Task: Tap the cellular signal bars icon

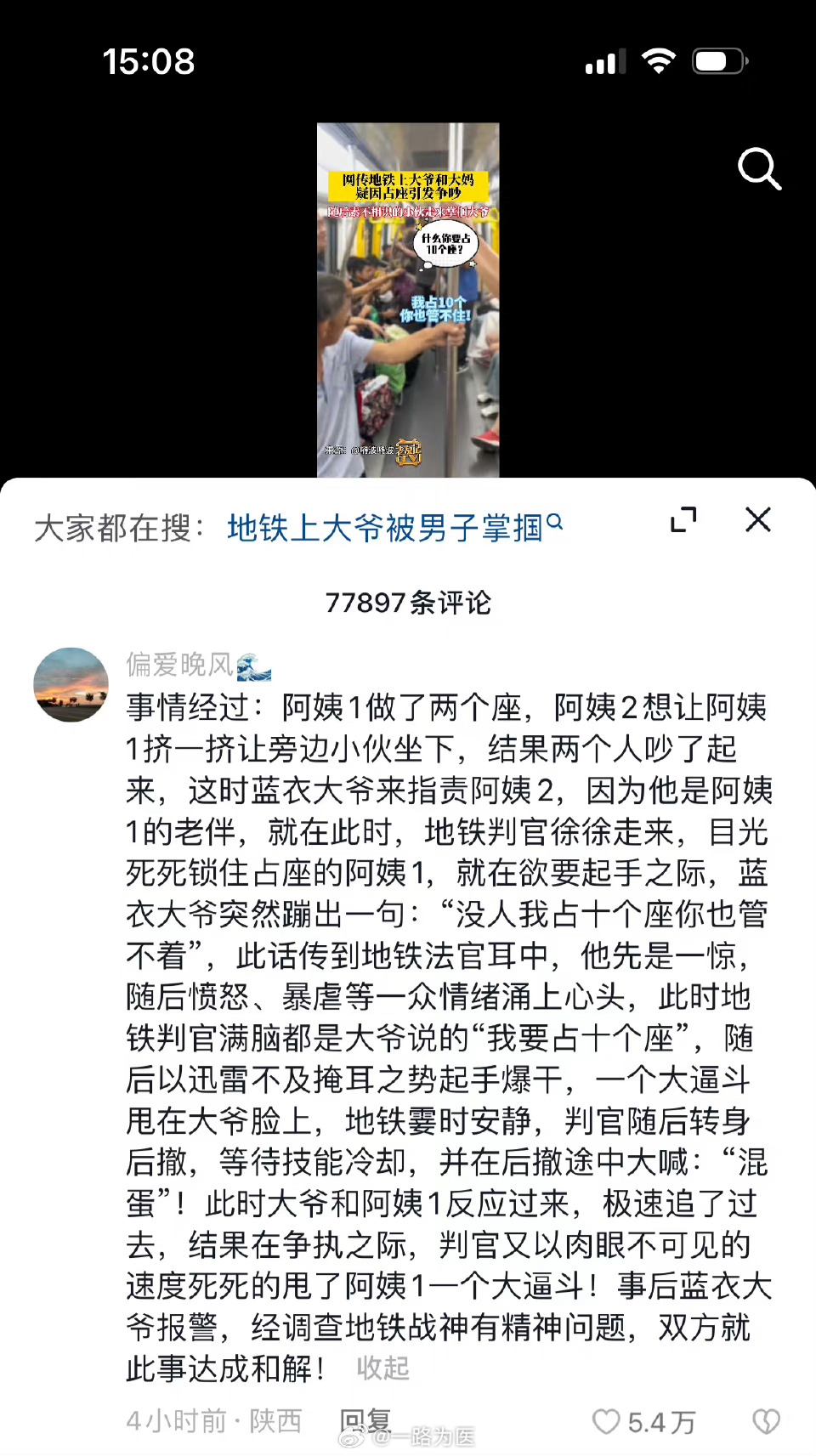Action: (x=604, y=60)
